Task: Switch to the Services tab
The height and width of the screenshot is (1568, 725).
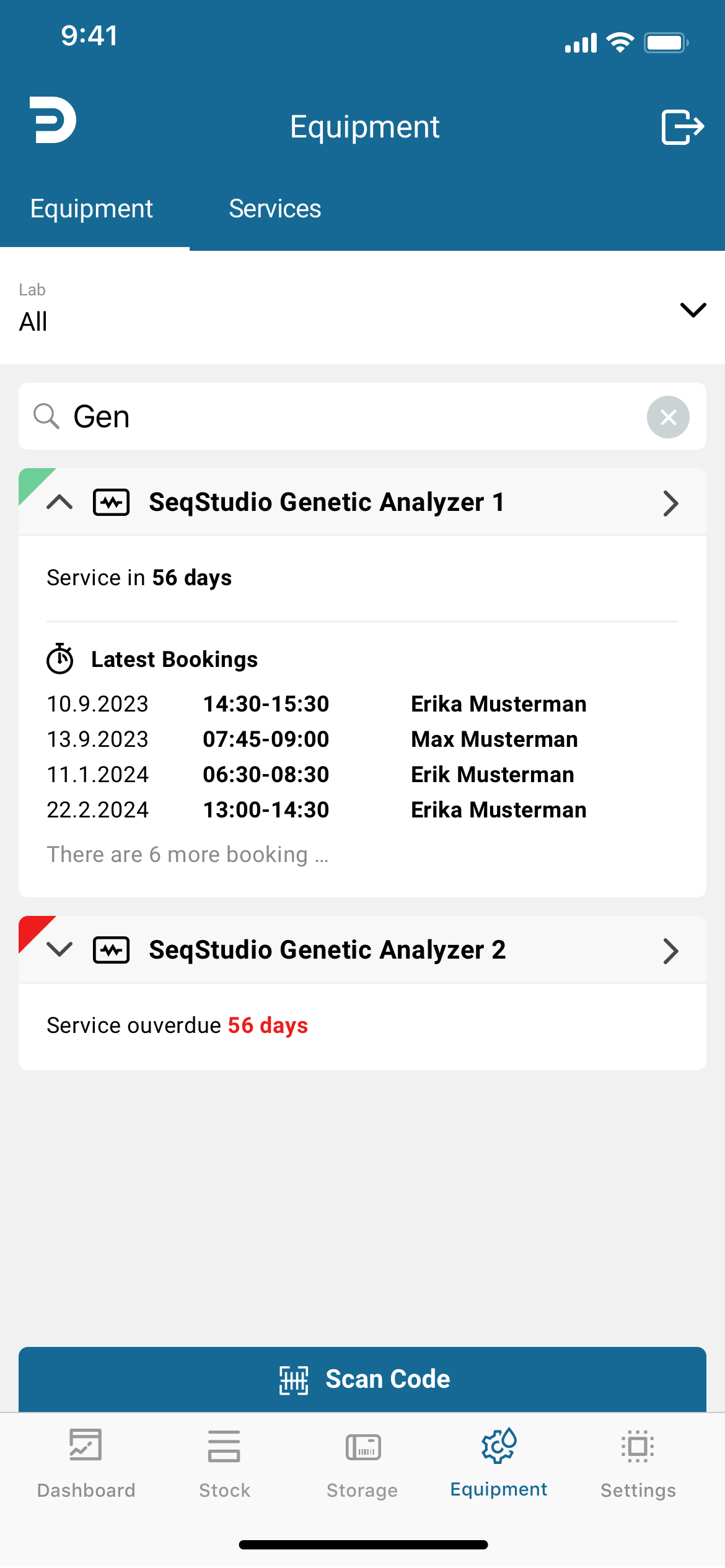Action: click(275, 209)
